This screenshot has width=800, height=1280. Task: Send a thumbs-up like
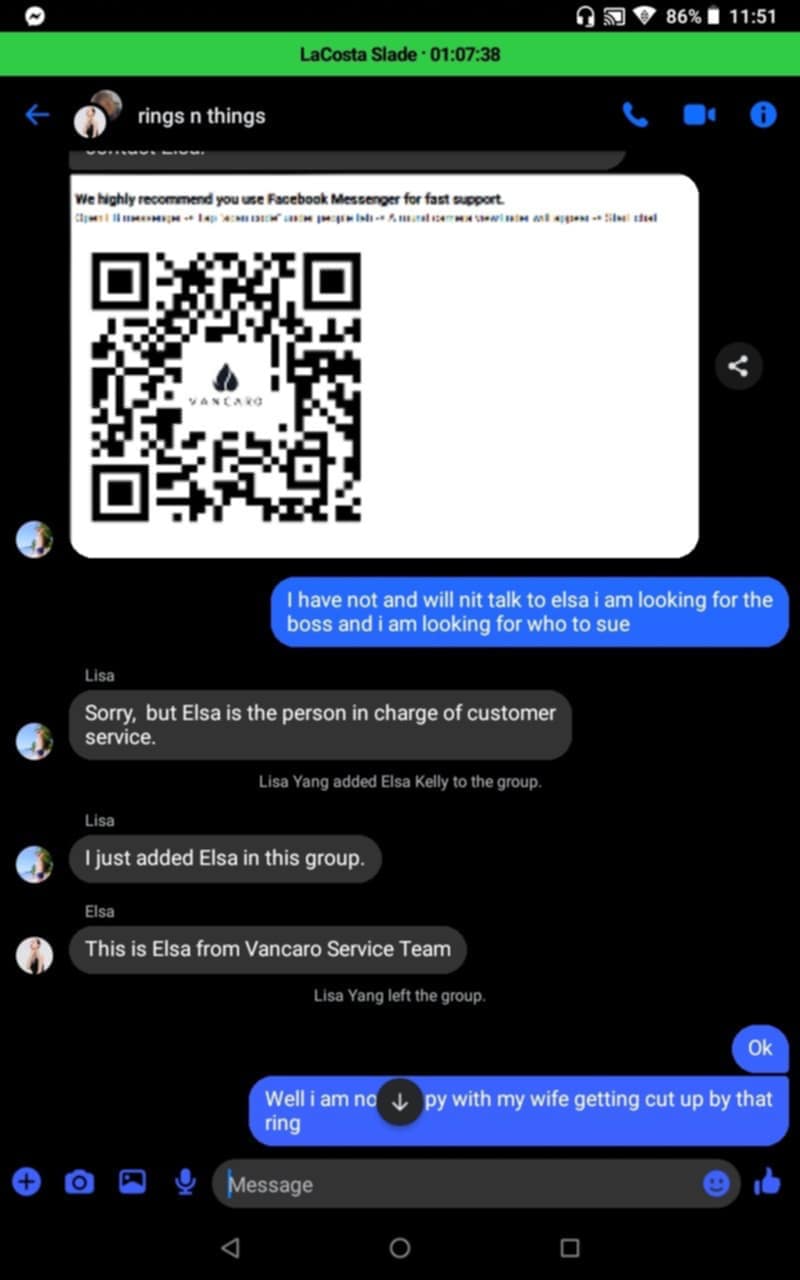pos(767,1183)
